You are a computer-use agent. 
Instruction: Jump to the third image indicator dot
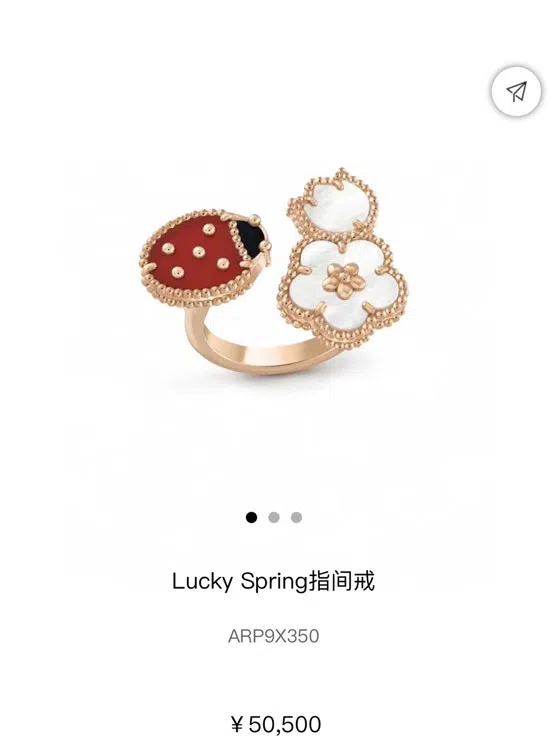tap(296, 517)
